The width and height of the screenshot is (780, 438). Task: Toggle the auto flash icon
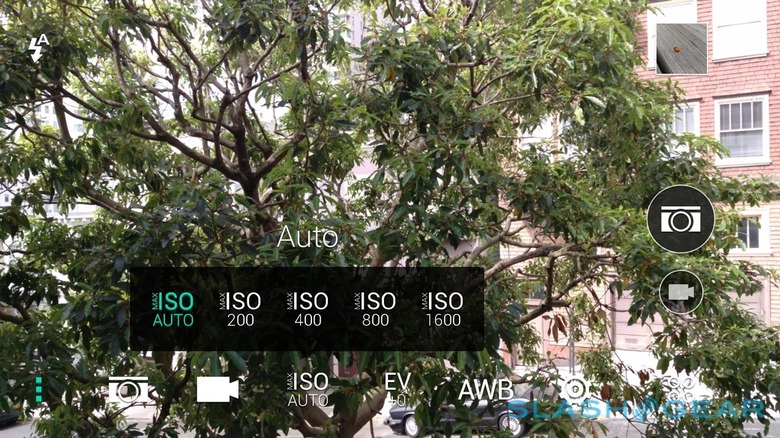(x=38, y=47)
